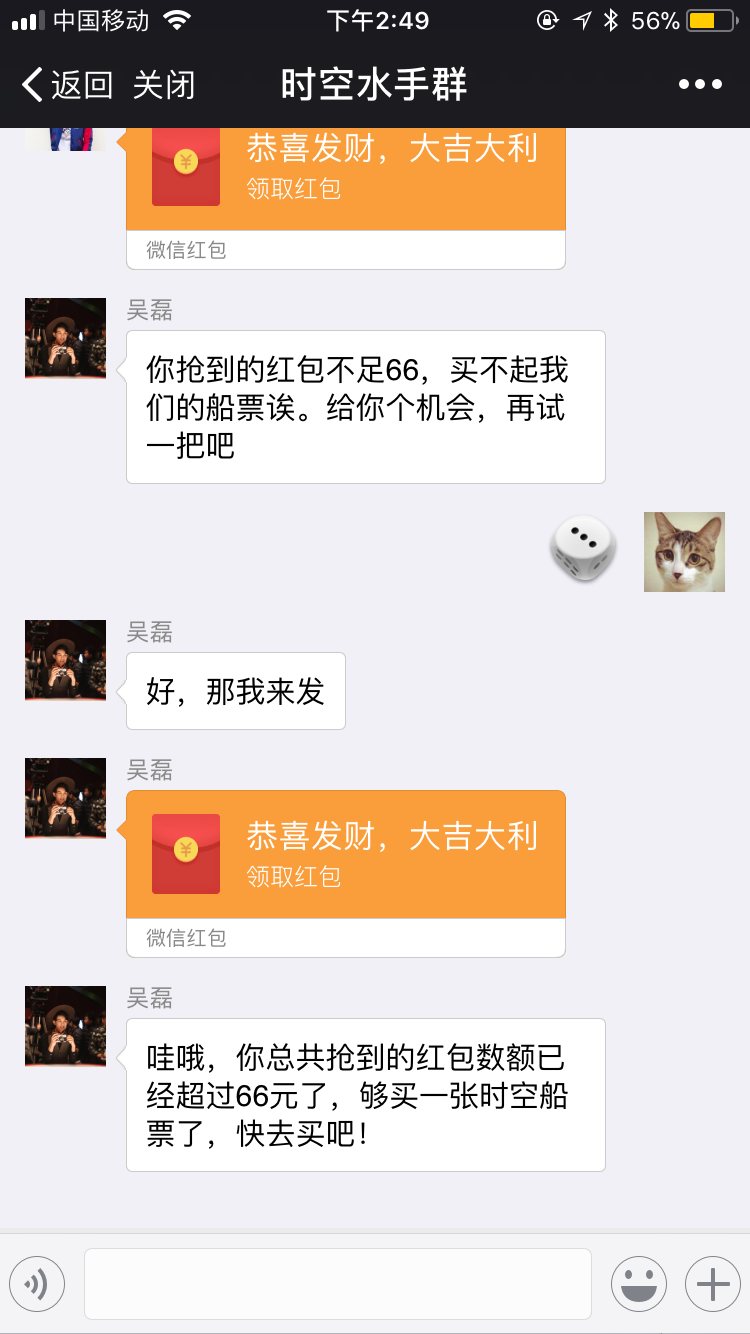Switch to voice input mode
The height and width of the screenshot is (1334, 750).
(37, 1284)
